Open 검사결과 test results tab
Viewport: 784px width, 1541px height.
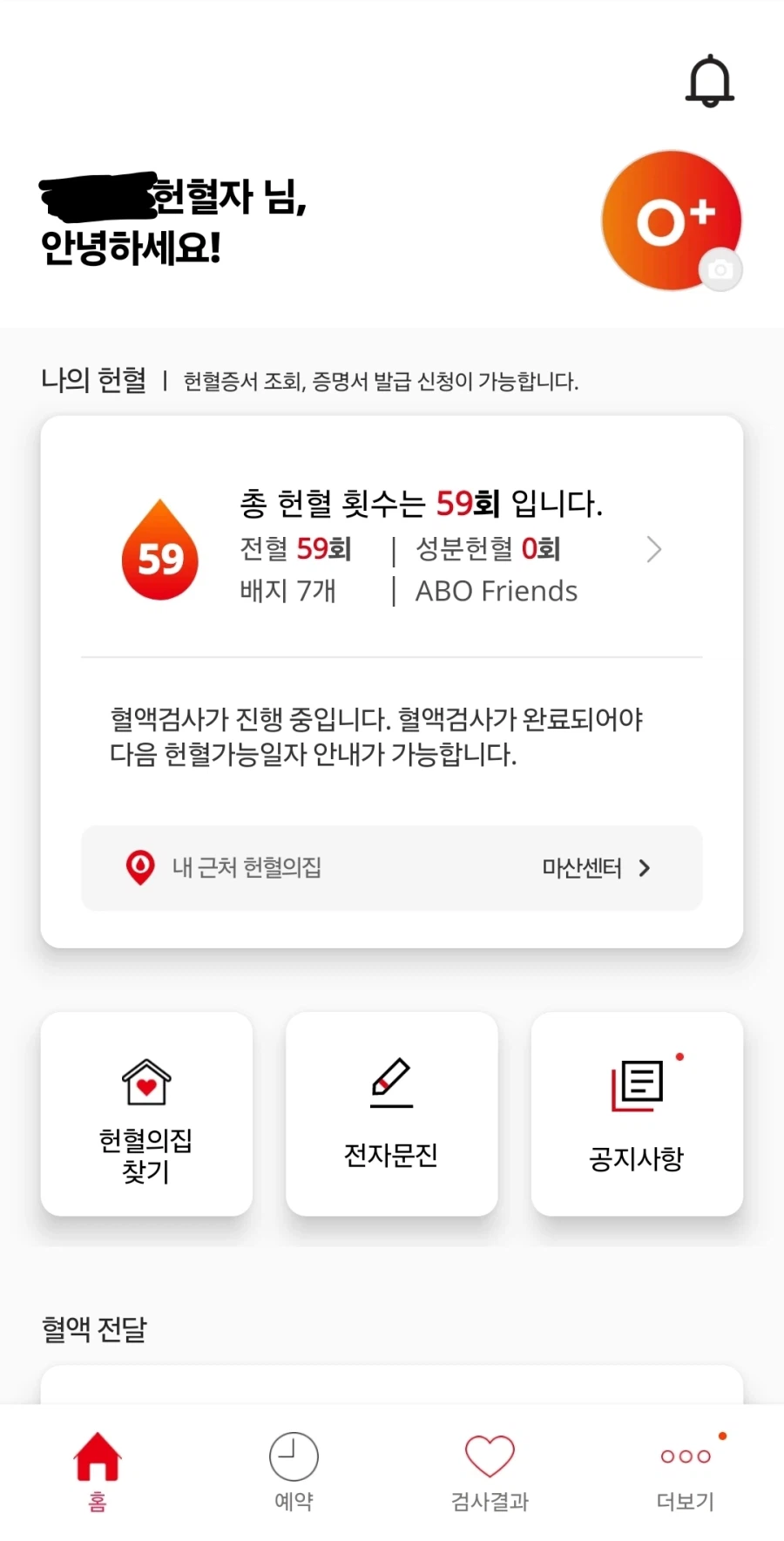pos(488,1473)
